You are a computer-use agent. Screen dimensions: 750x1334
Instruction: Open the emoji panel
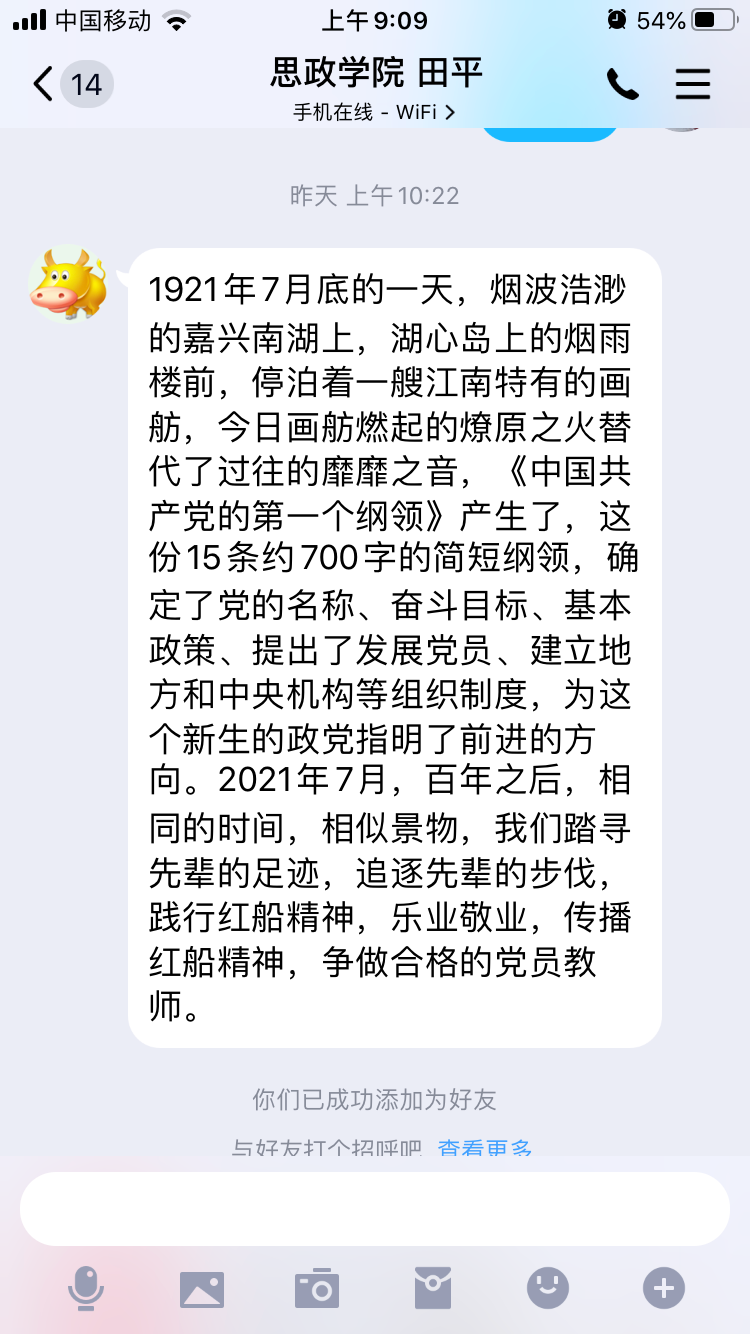(548, 1288)
